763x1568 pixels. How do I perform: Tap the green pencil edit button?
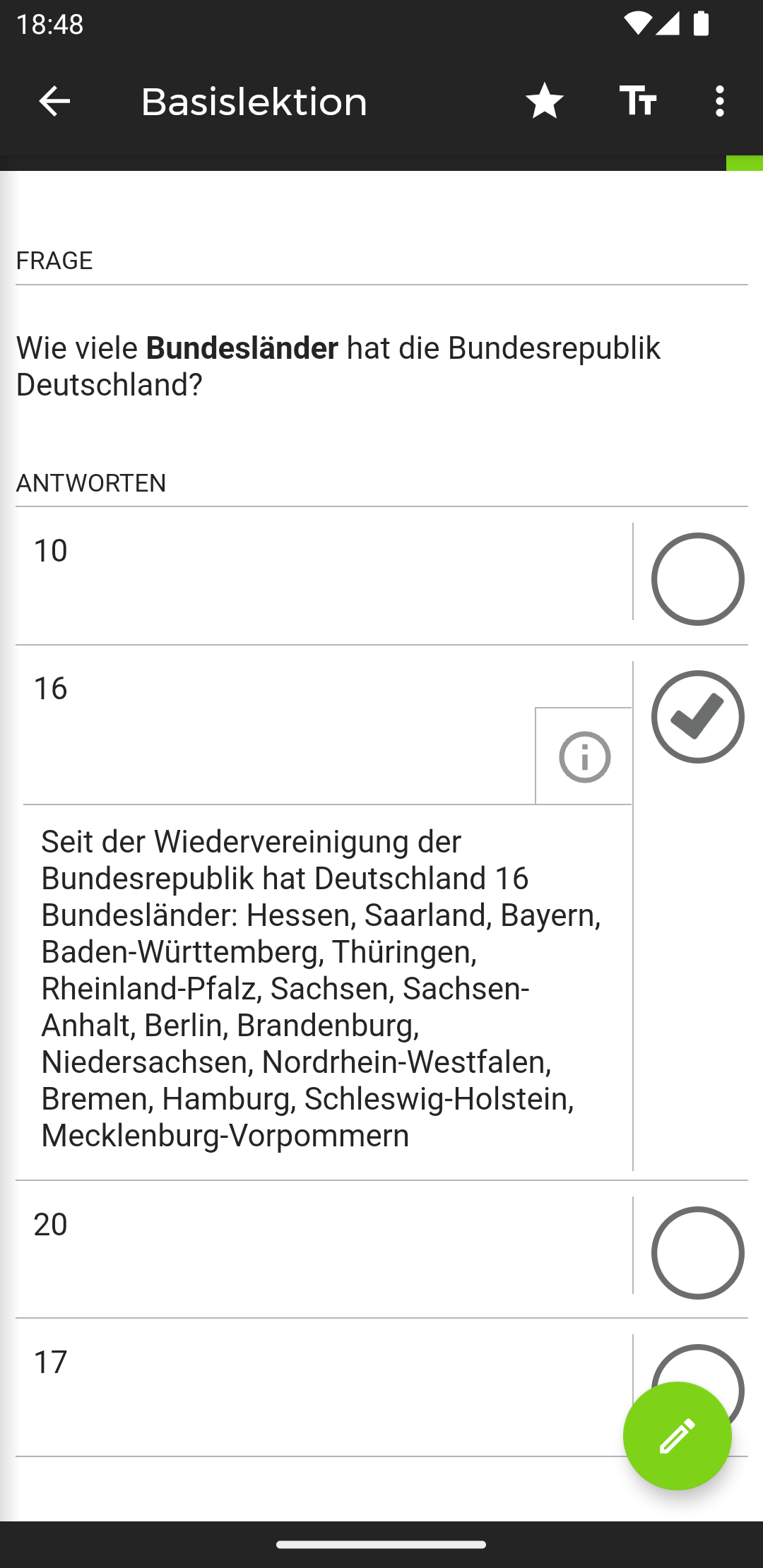(677, 1437)
